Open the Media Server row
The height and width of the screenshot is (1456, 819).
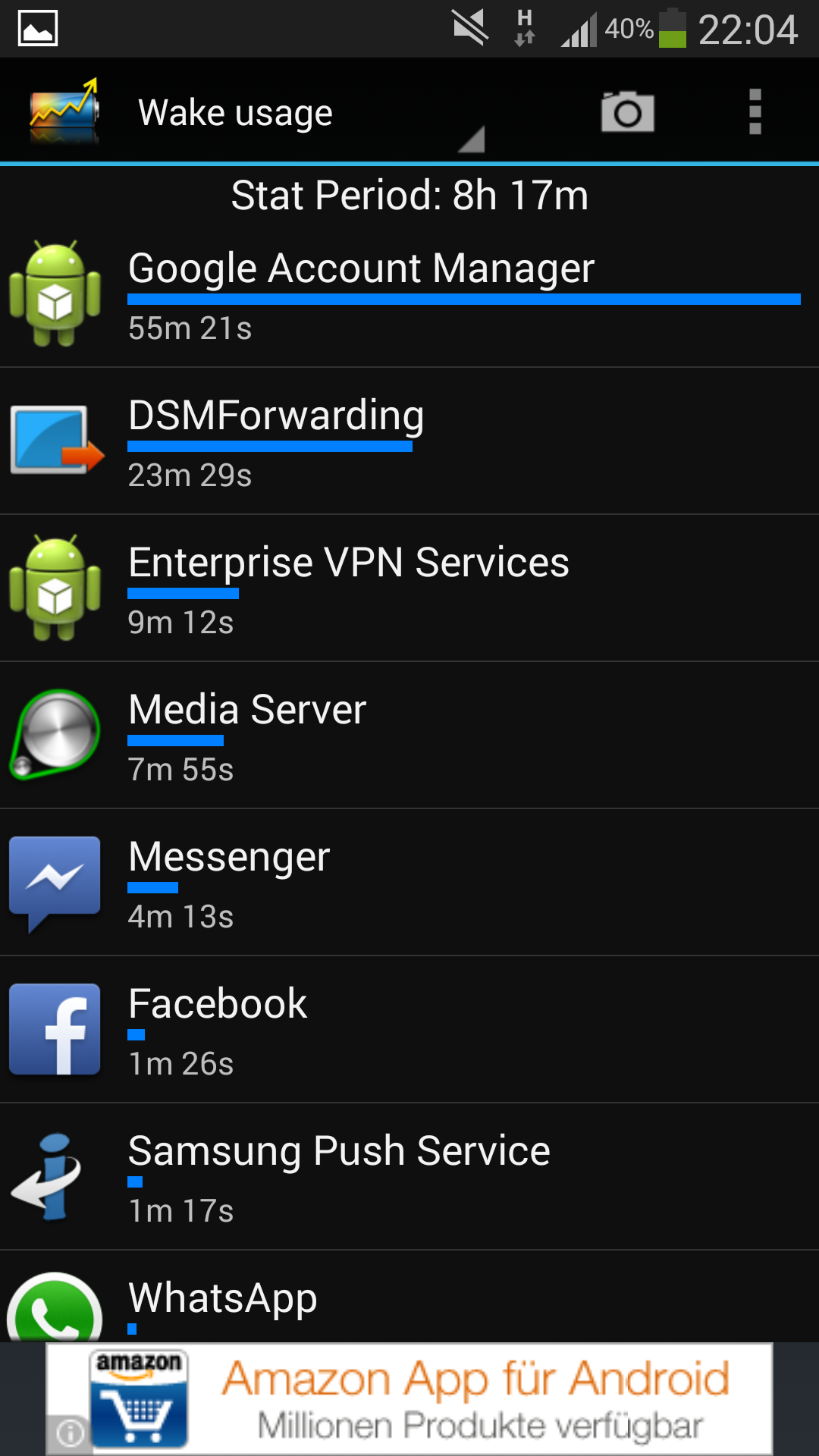click(409, 736)
